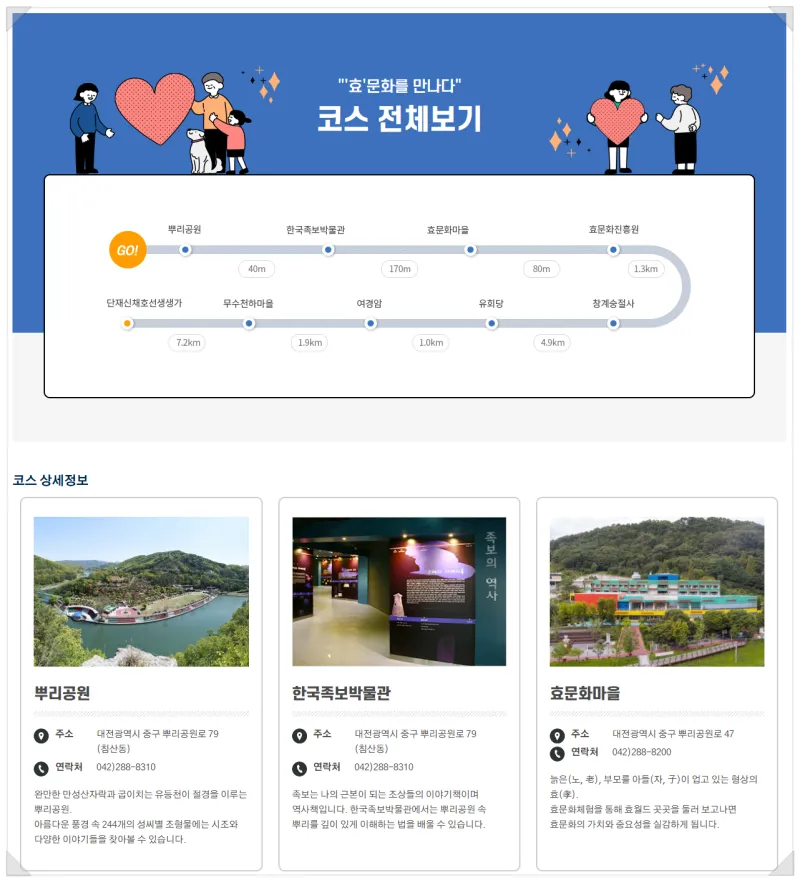
Task: Select the 유회당 stop on the course
Action: coord(491,323)
